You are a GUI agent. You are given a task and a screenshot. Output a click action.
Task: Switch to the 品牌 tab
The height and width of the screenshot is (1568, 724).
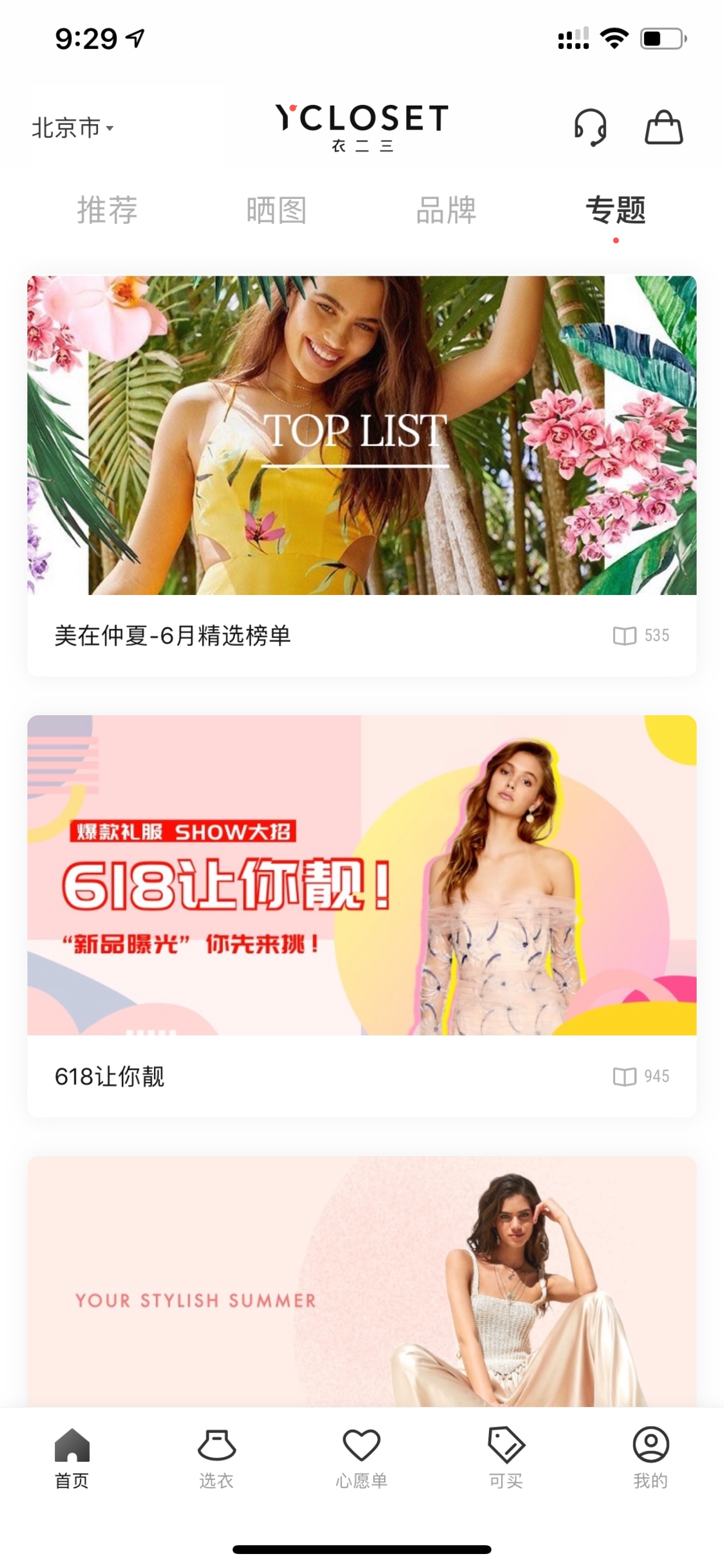pyautogui.click(x=446, y=210)
